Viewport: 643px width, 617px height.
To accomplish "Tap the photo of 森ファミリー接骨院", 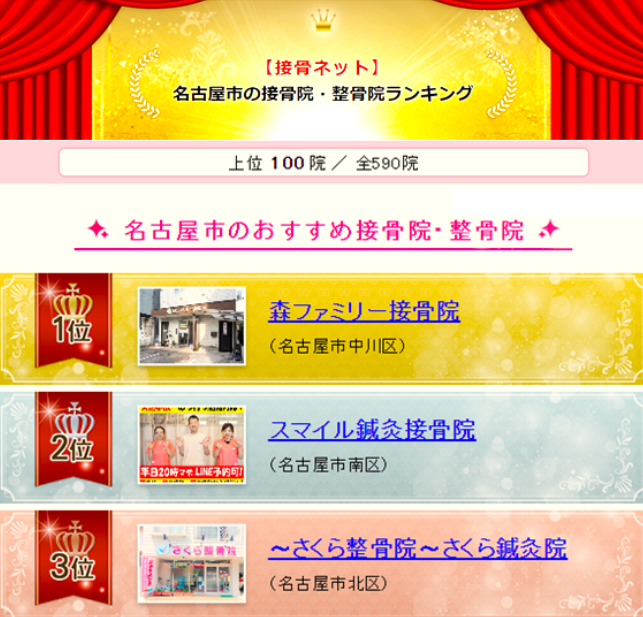I will coord(191,326).
